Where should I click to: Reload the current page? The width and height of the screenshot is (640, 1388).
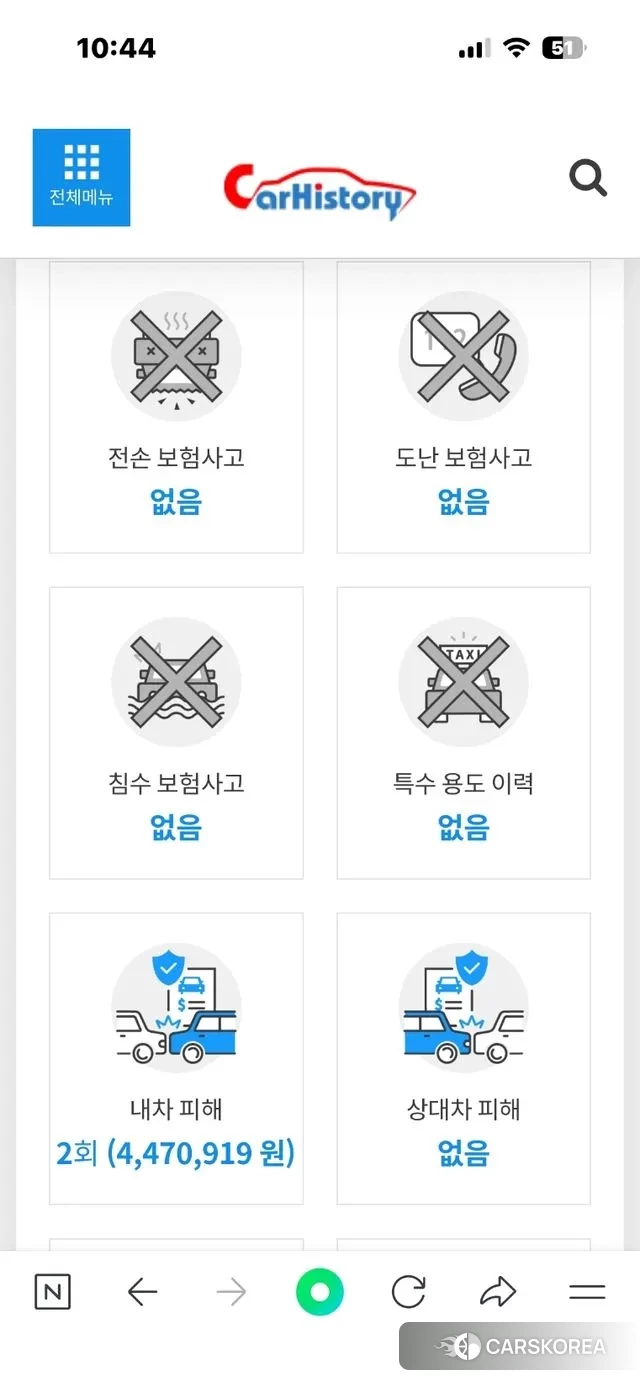(408, 1292)
